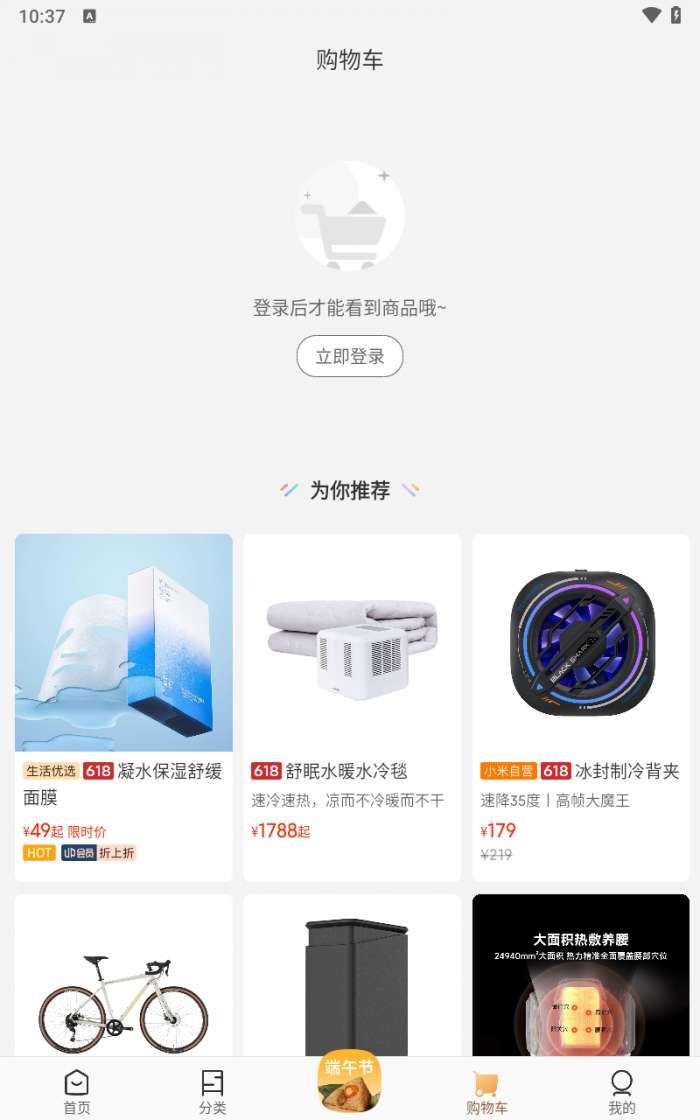Image resolution: width=700 pixels, height=1120 pixels.
Task: Switch to the 首页 home tab
Action: [77, 1091]
